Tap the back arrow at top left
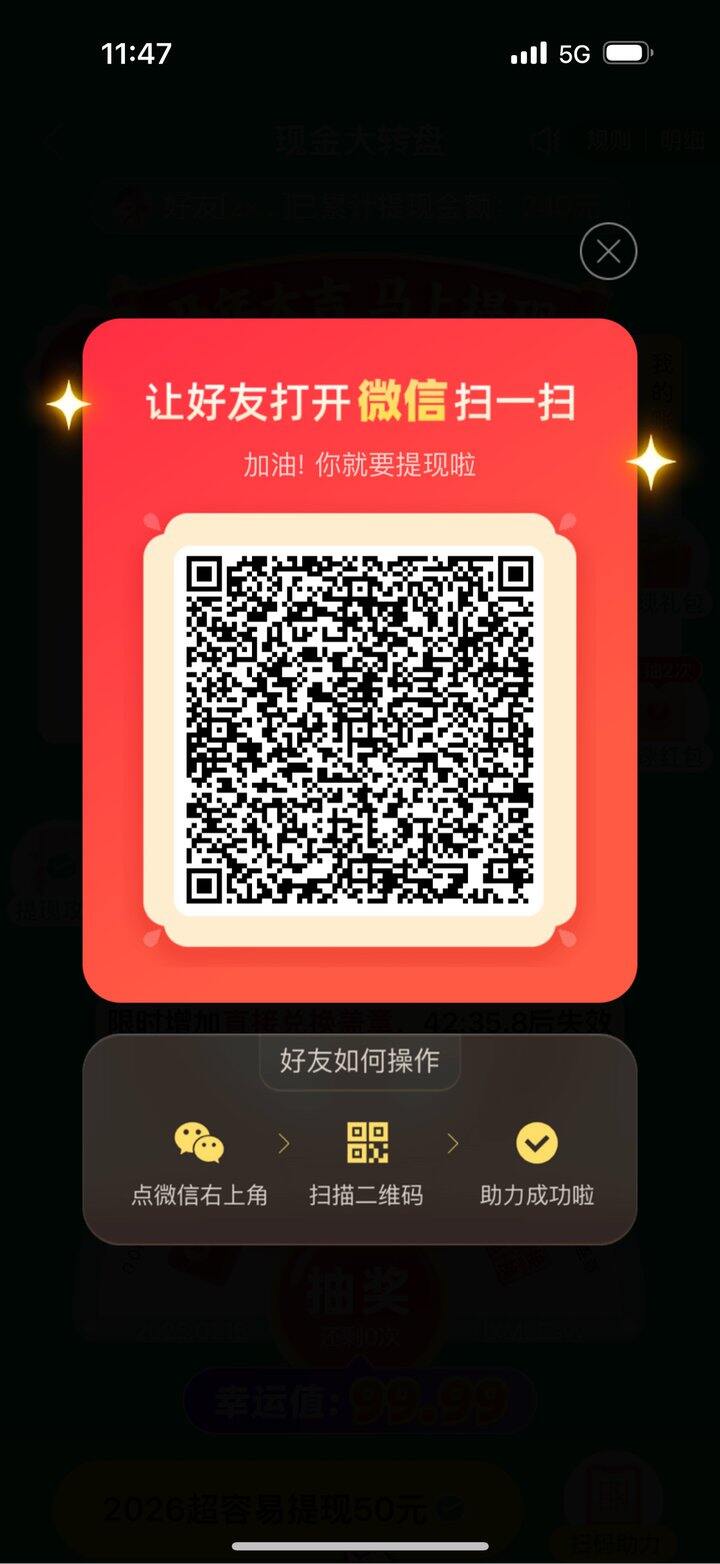The image size is (720, 1564). tap(52, 142)
